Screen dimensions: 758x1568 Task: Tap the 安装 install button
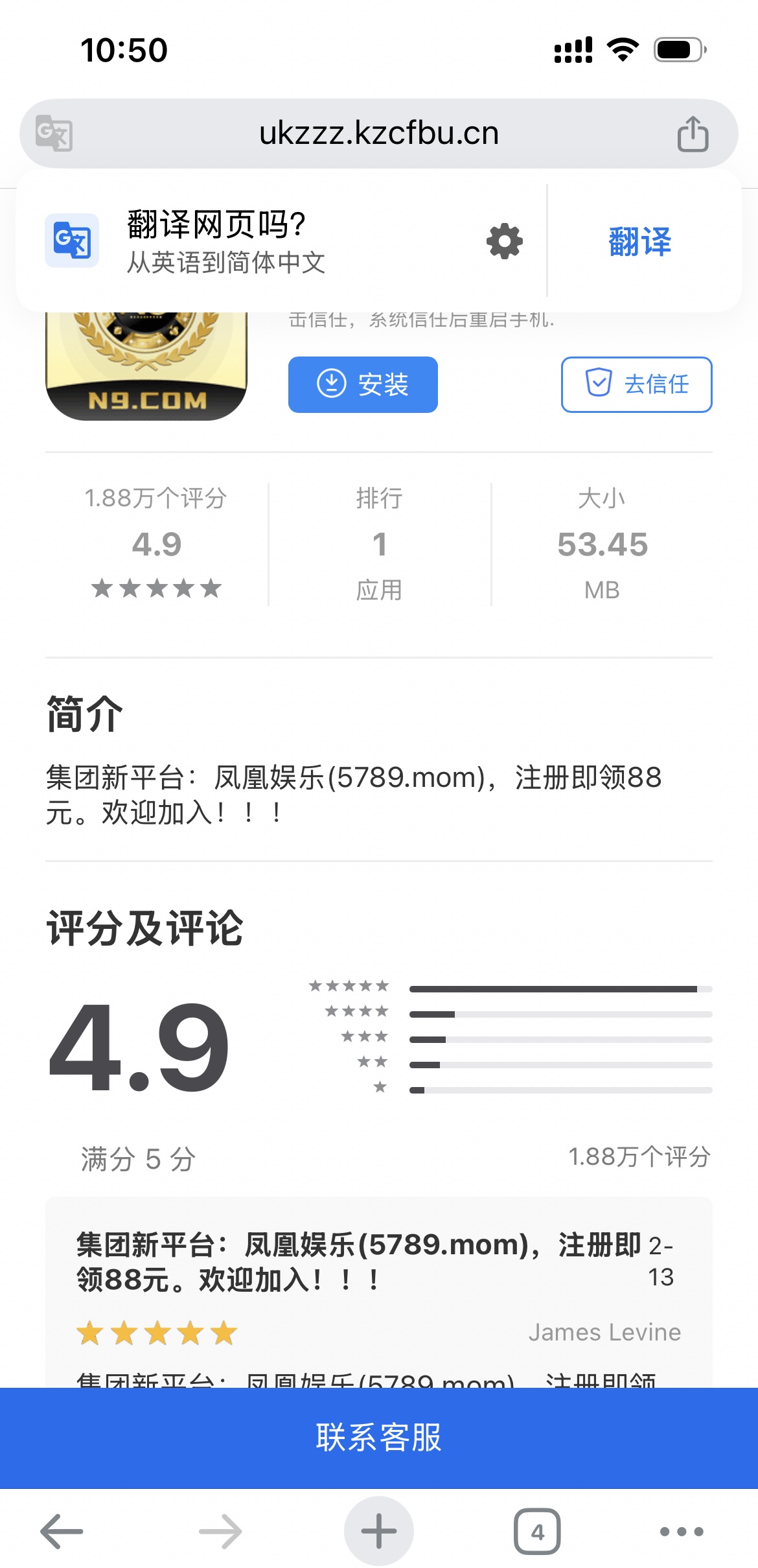click(363, 384)
